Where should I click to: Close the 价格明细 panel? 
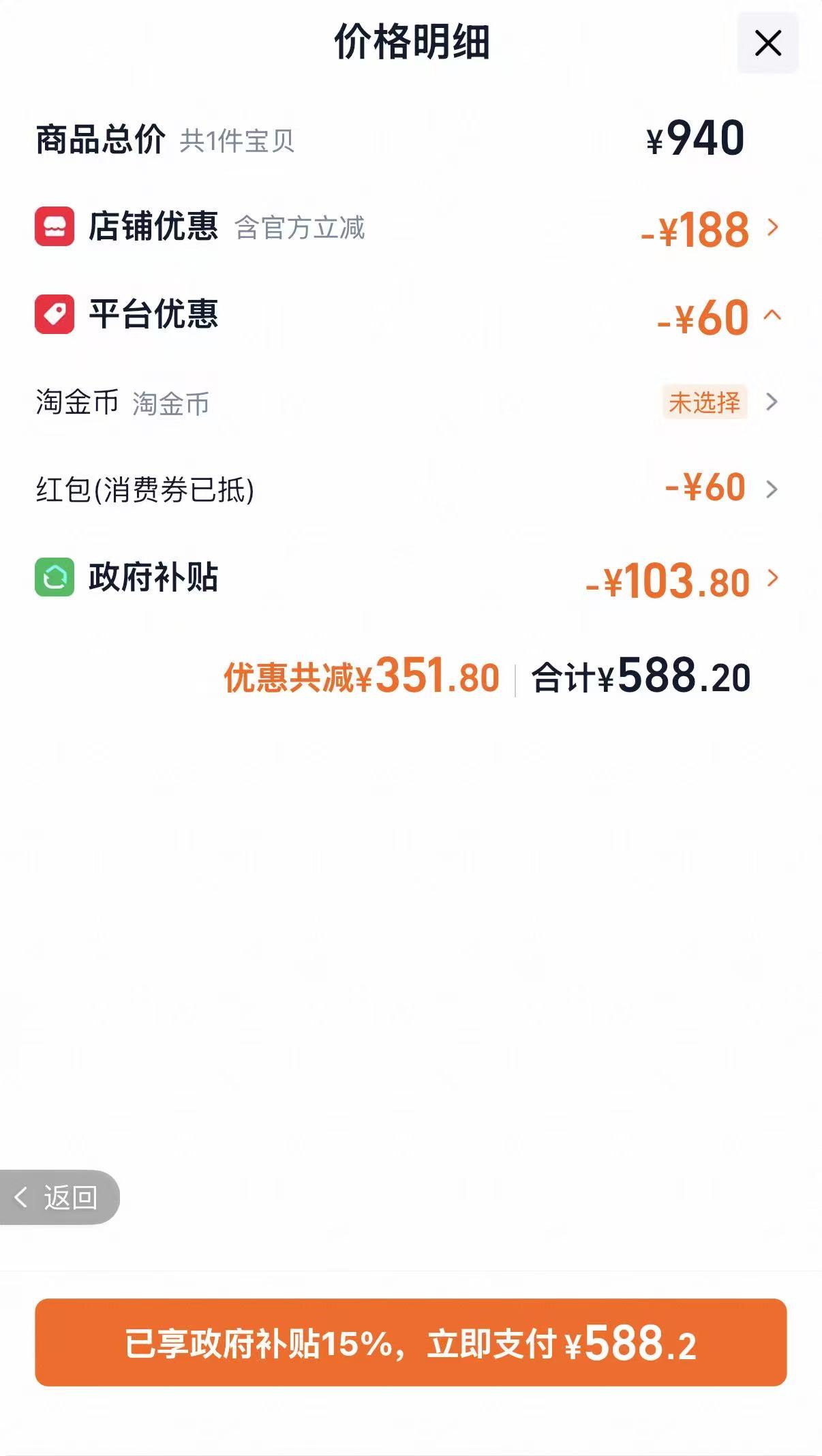click(767, 43)
